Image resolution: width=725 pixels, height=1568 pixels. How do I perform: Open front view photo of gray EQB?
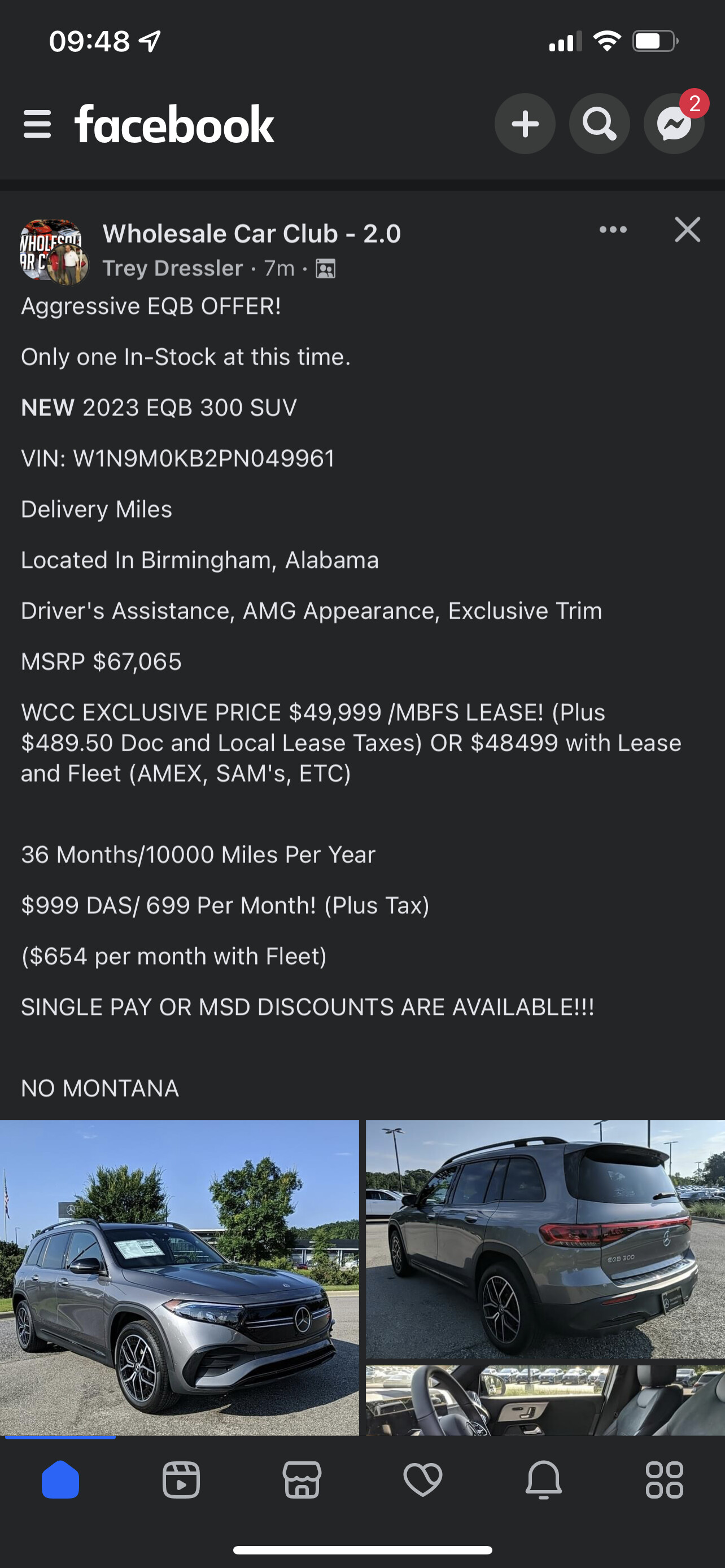click(179, 1277)
